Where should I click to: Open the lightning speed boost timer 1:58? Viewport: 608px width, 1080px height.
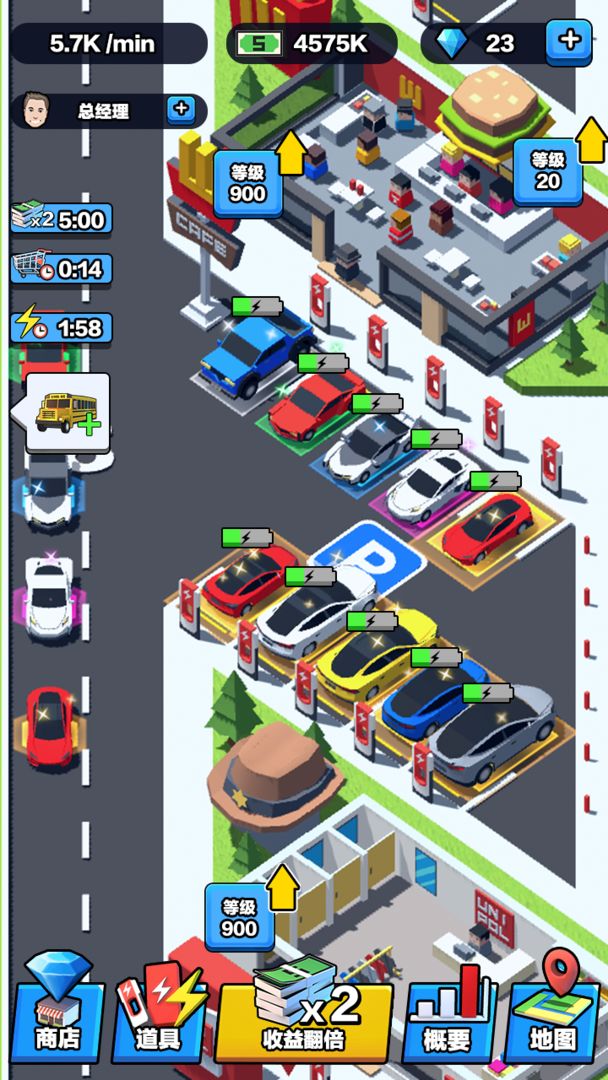61,327
